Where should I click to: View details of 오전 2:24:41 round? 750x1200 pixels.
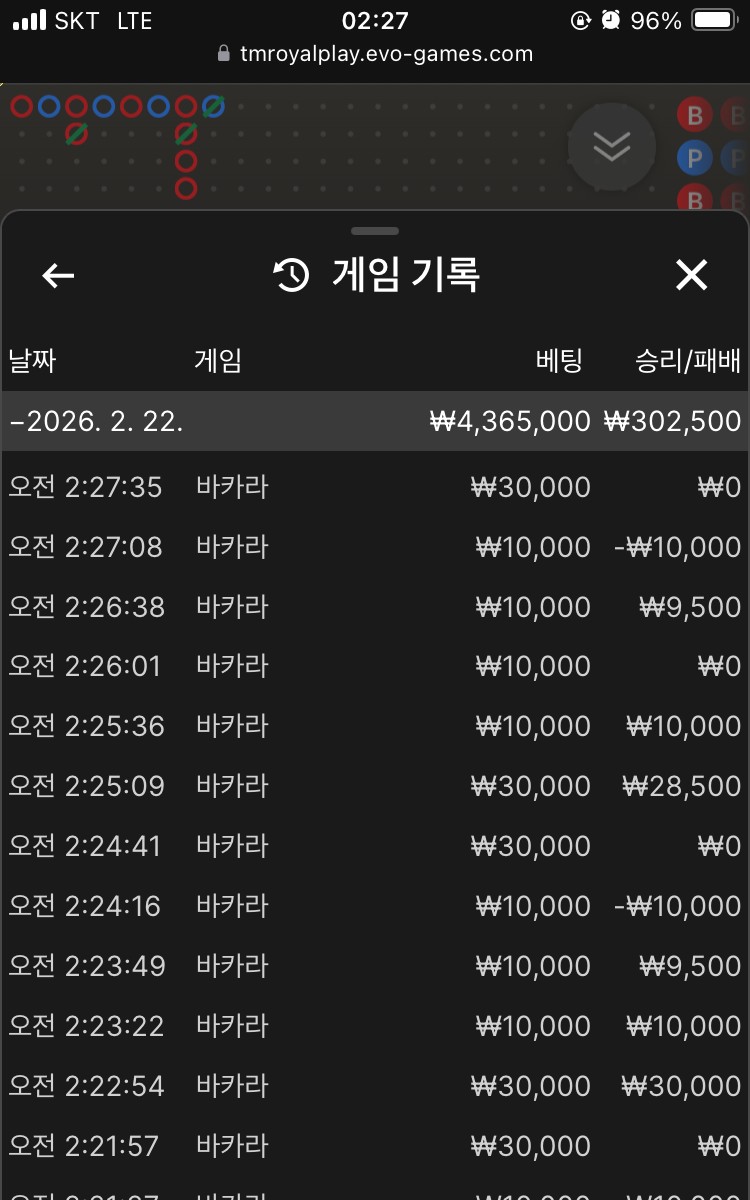tap(375, 846)
